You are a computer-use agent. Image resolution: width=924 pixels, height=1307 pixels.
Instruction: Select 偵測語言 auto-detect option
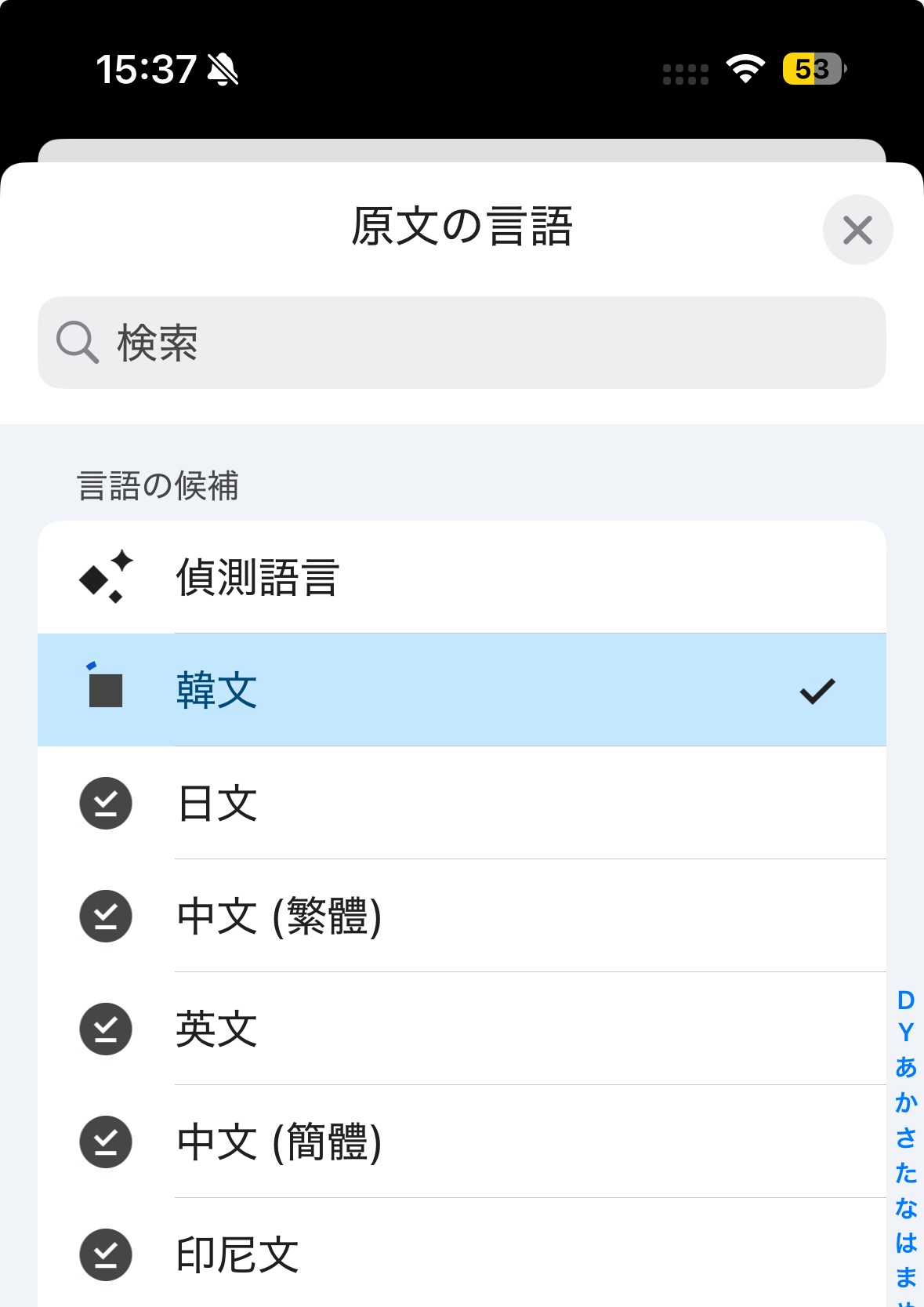(462, 577)
